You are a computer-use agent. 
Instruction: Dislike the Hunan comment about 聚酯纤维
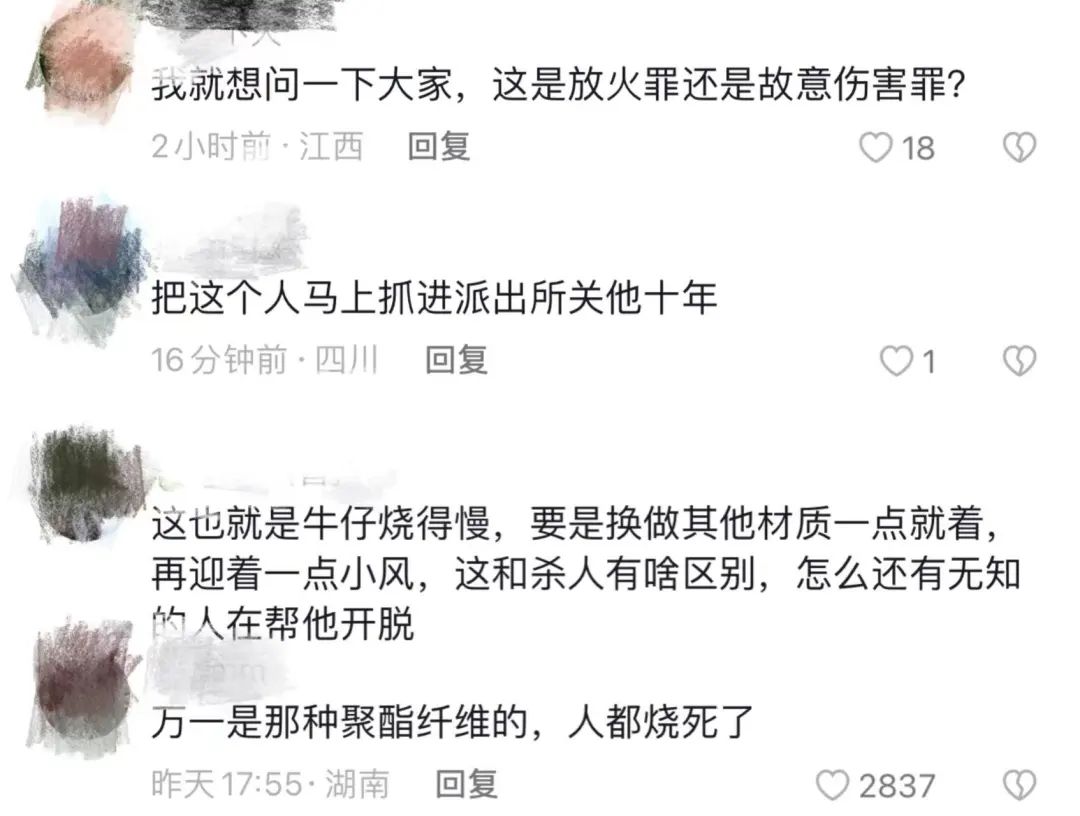pyautogui.click(x=1019, y=785)
